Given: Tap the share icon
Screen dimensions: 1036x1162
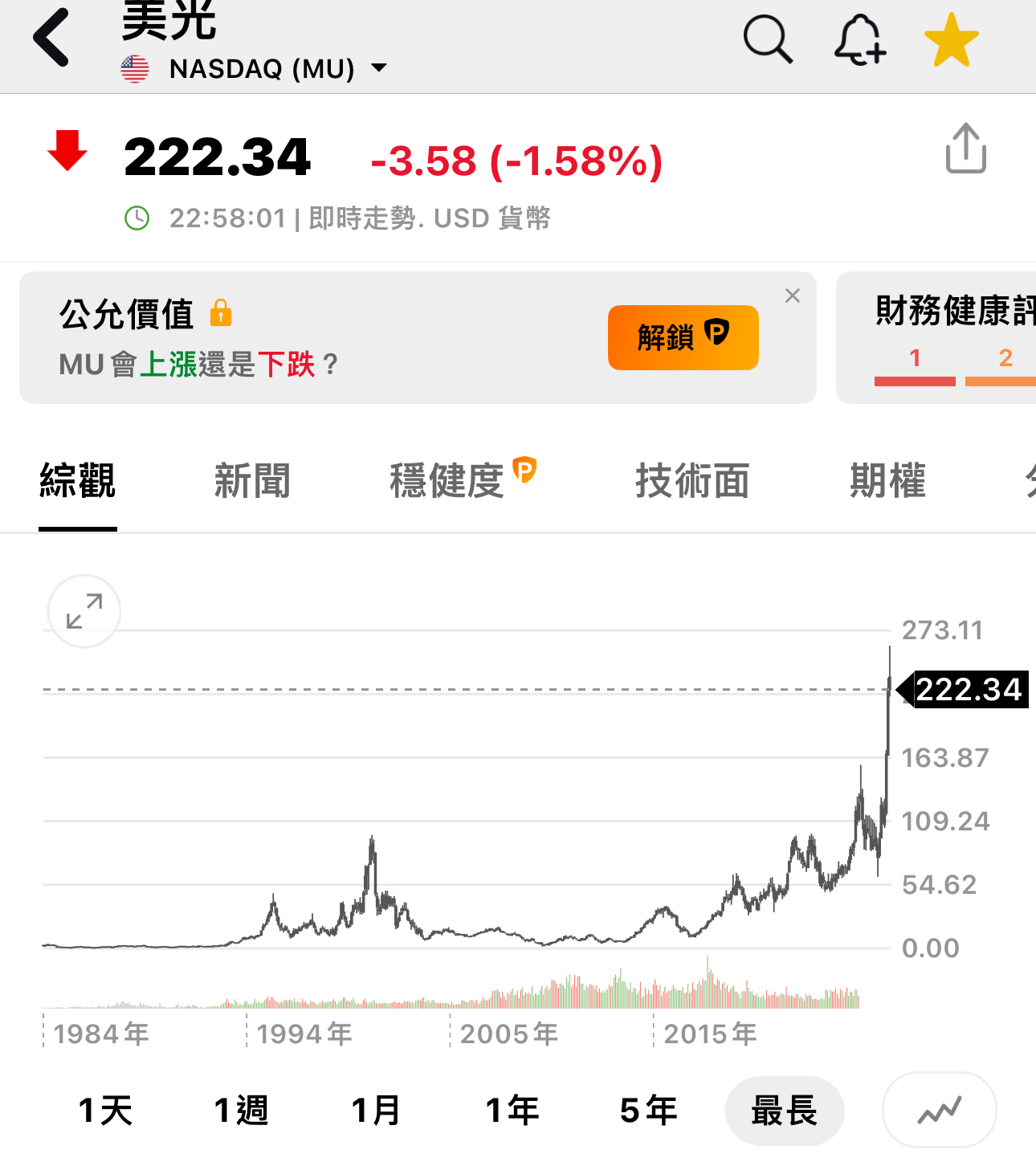Looking at the screenshot, I should point(965,149).
